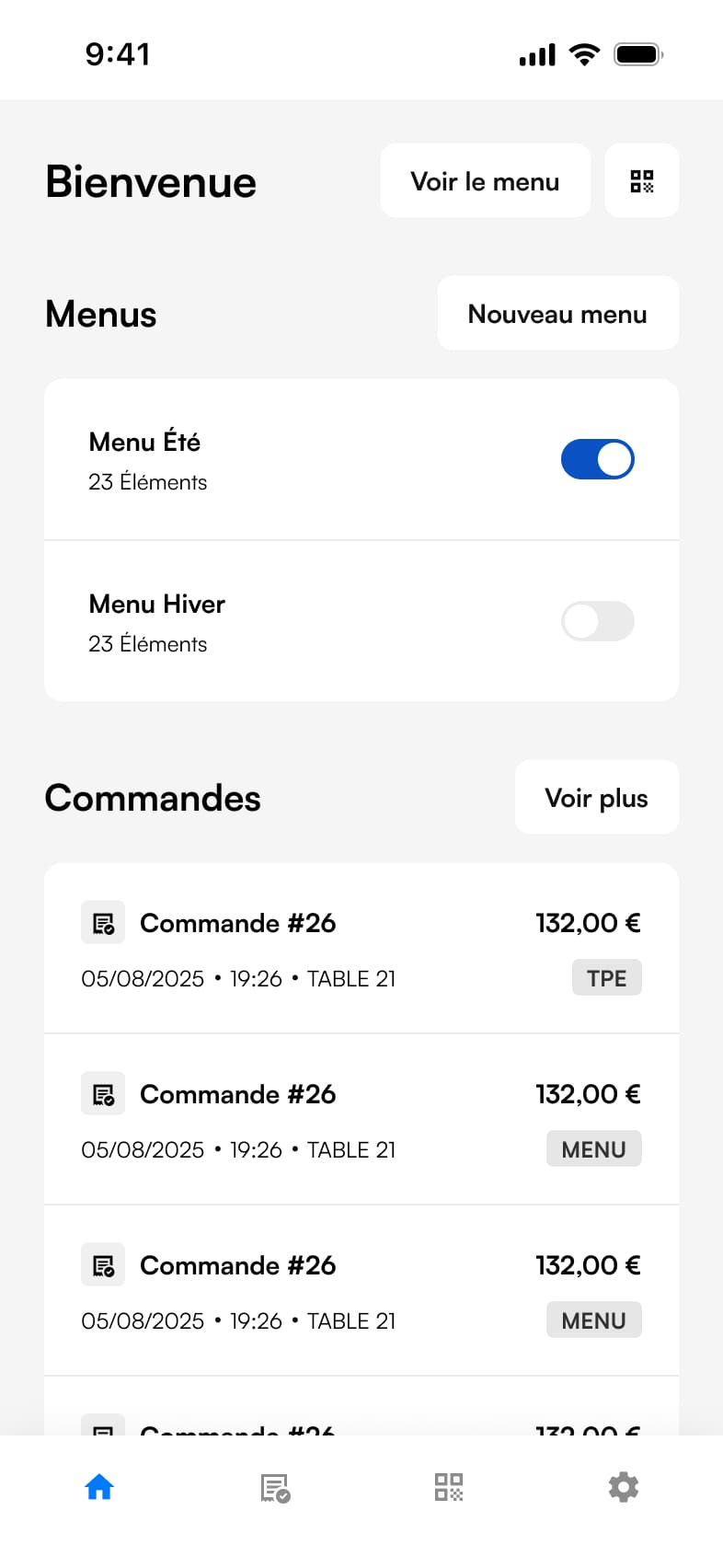Select the home icon in bottom navigation
The height and width of the screenshot is (1568, 723).
[x=98, y=1486]
